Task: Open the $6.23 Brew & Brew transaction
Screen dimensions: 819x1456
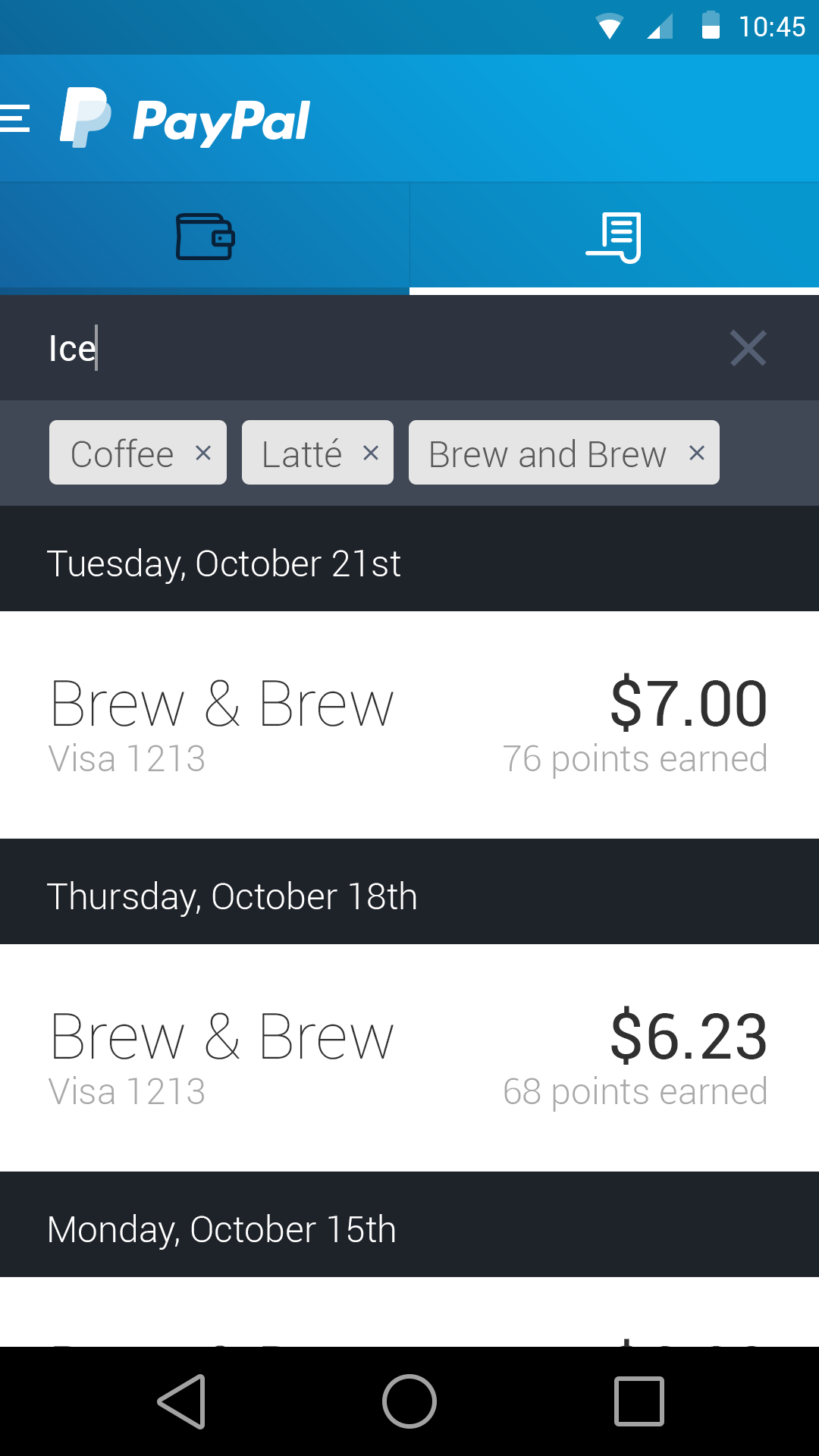Action: (x=409, y=1057)
